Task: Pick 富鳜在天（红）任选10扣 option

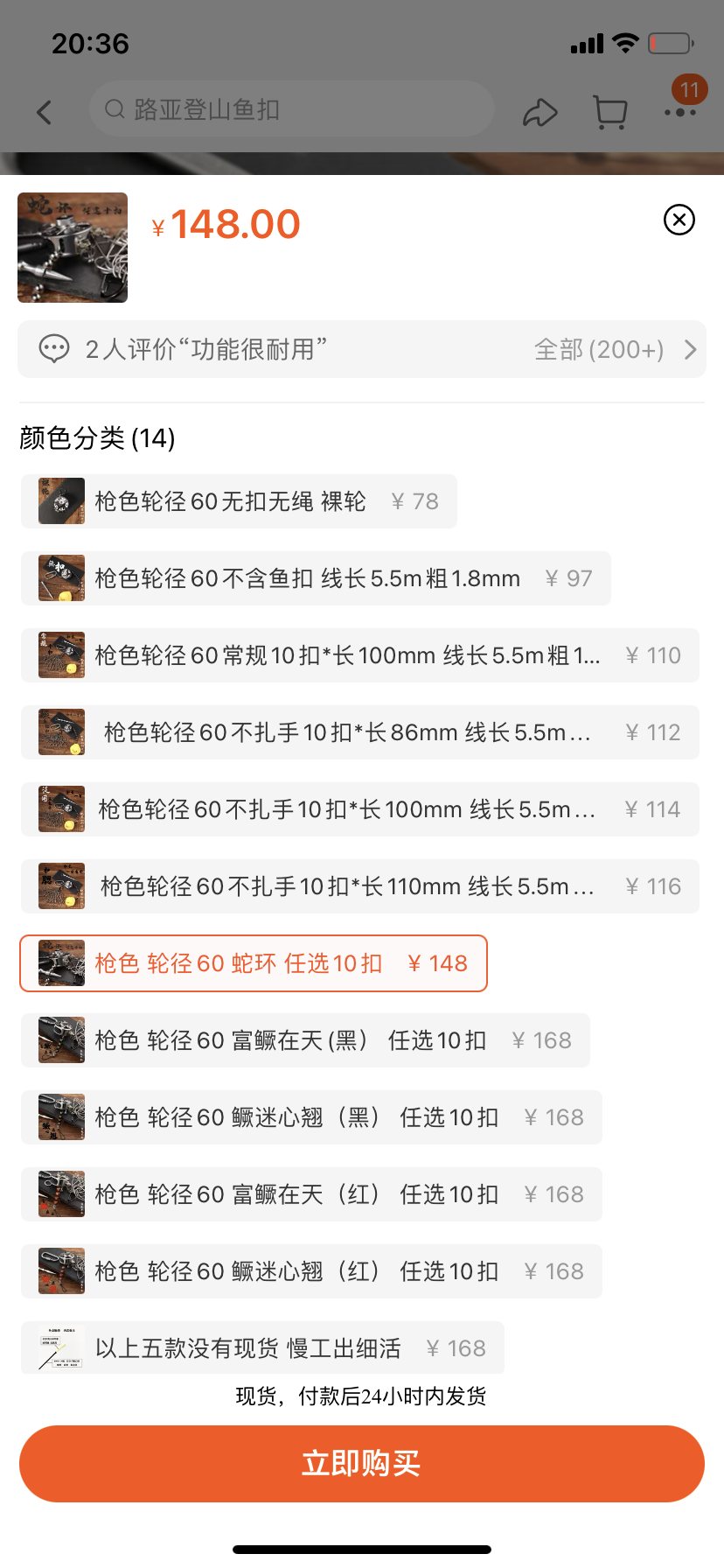Action: pyautogui.click(x=311, y=1194)
